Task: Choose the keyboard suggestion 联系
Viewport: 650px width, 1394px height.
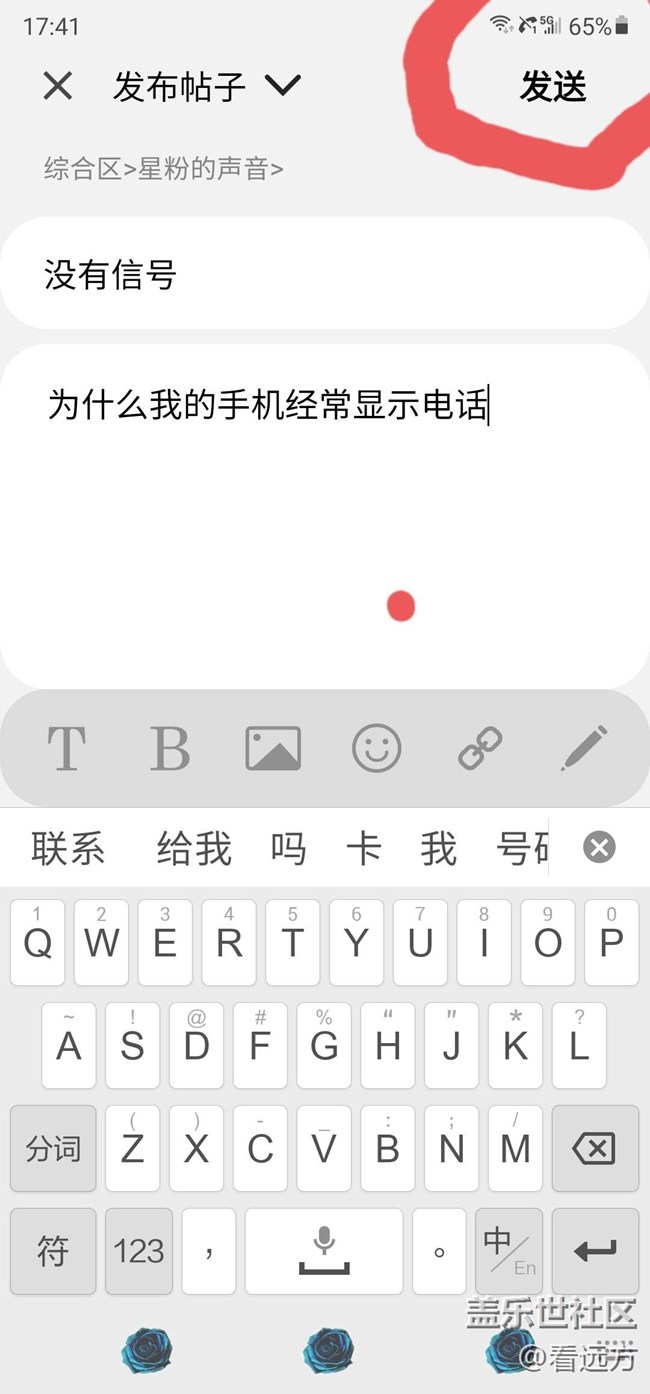Action: (68, 849)
